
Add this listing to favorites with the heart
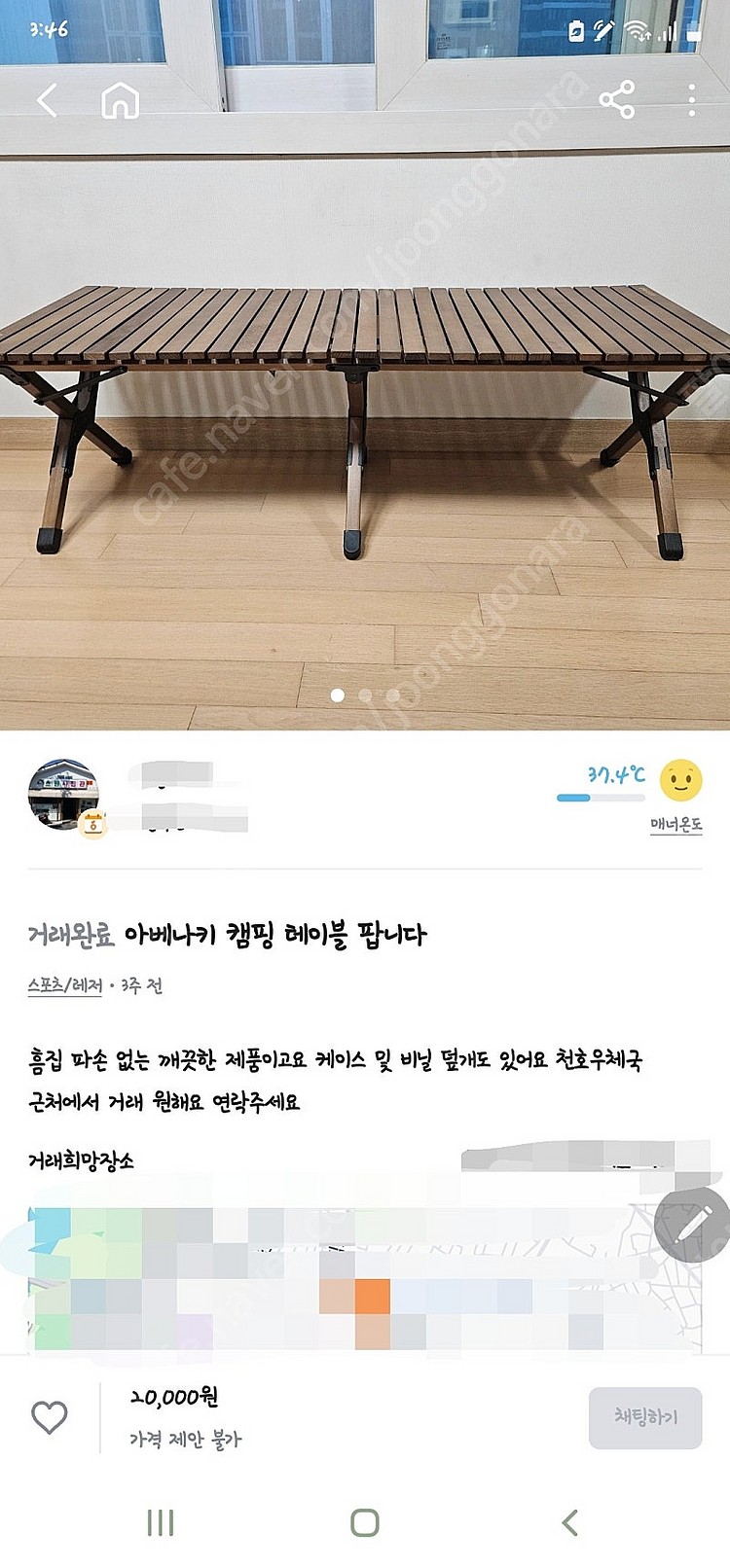50,1417
